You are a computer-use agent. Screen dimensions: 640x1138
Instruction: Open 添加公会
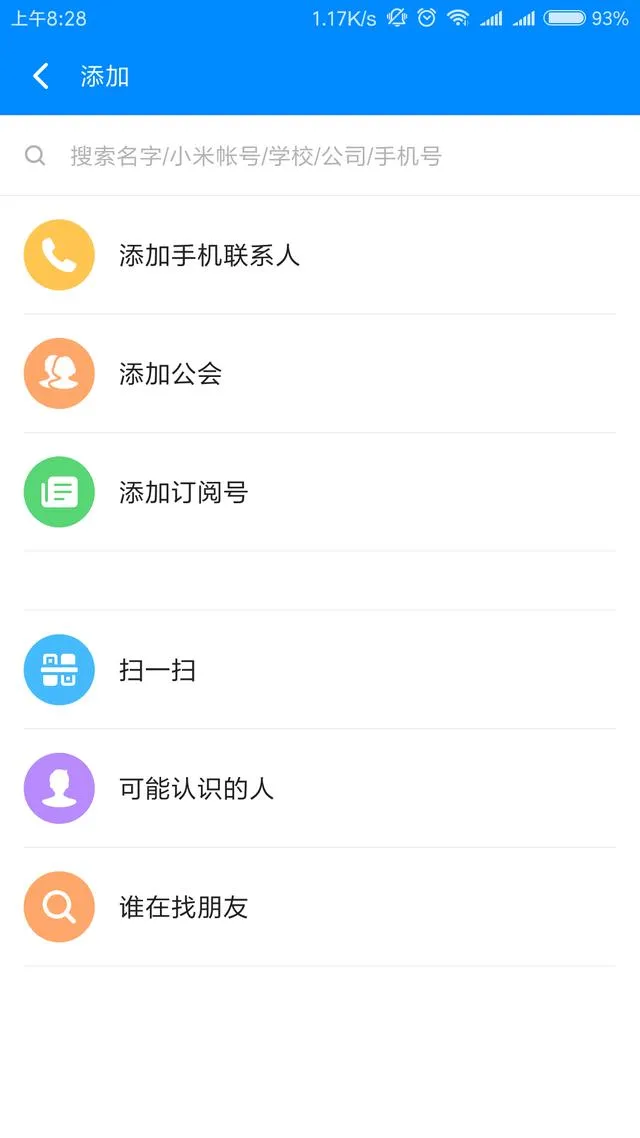[x=320, y=373]
